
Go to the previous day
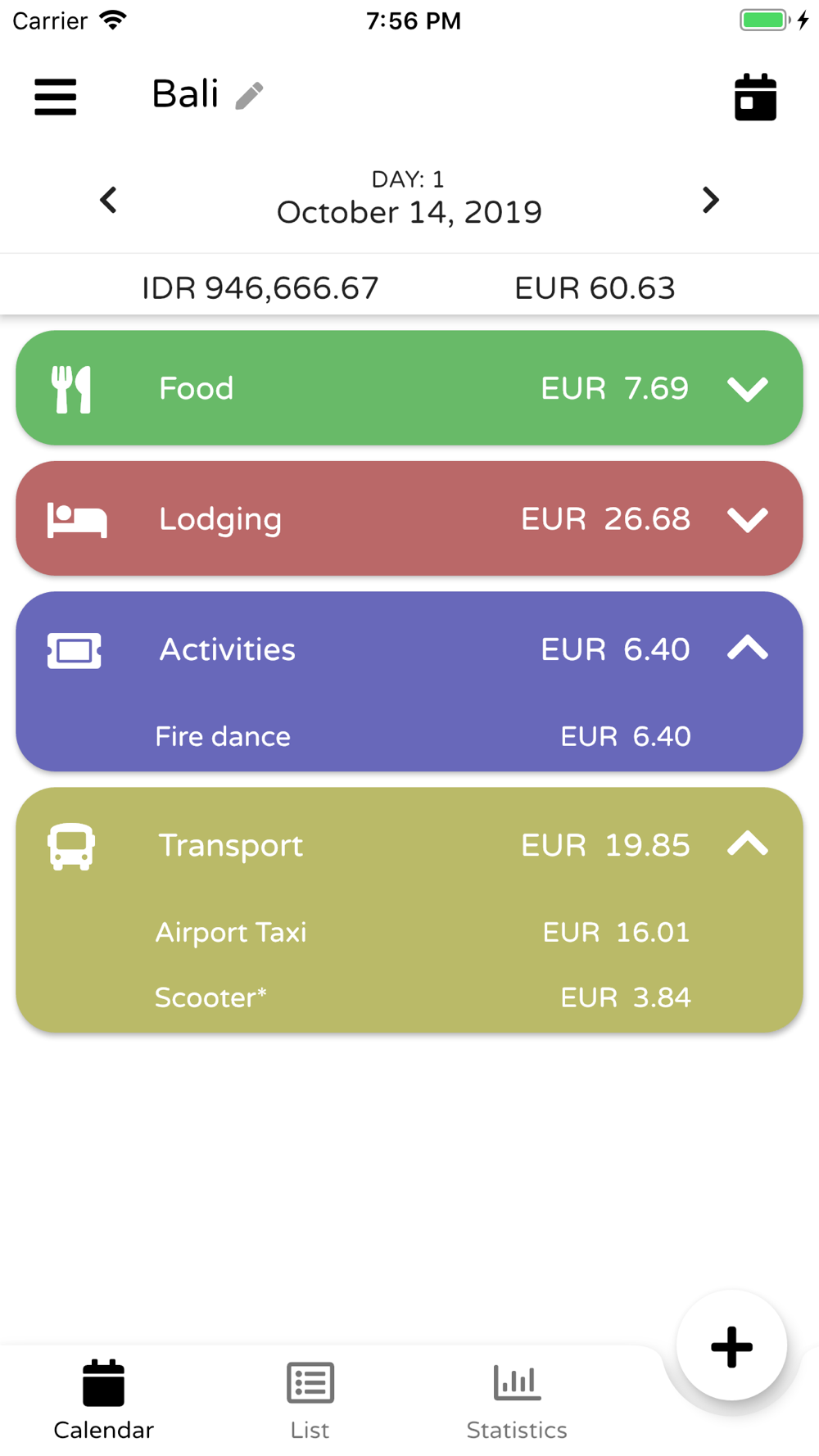pyautogui.click(x=108, y=200)
